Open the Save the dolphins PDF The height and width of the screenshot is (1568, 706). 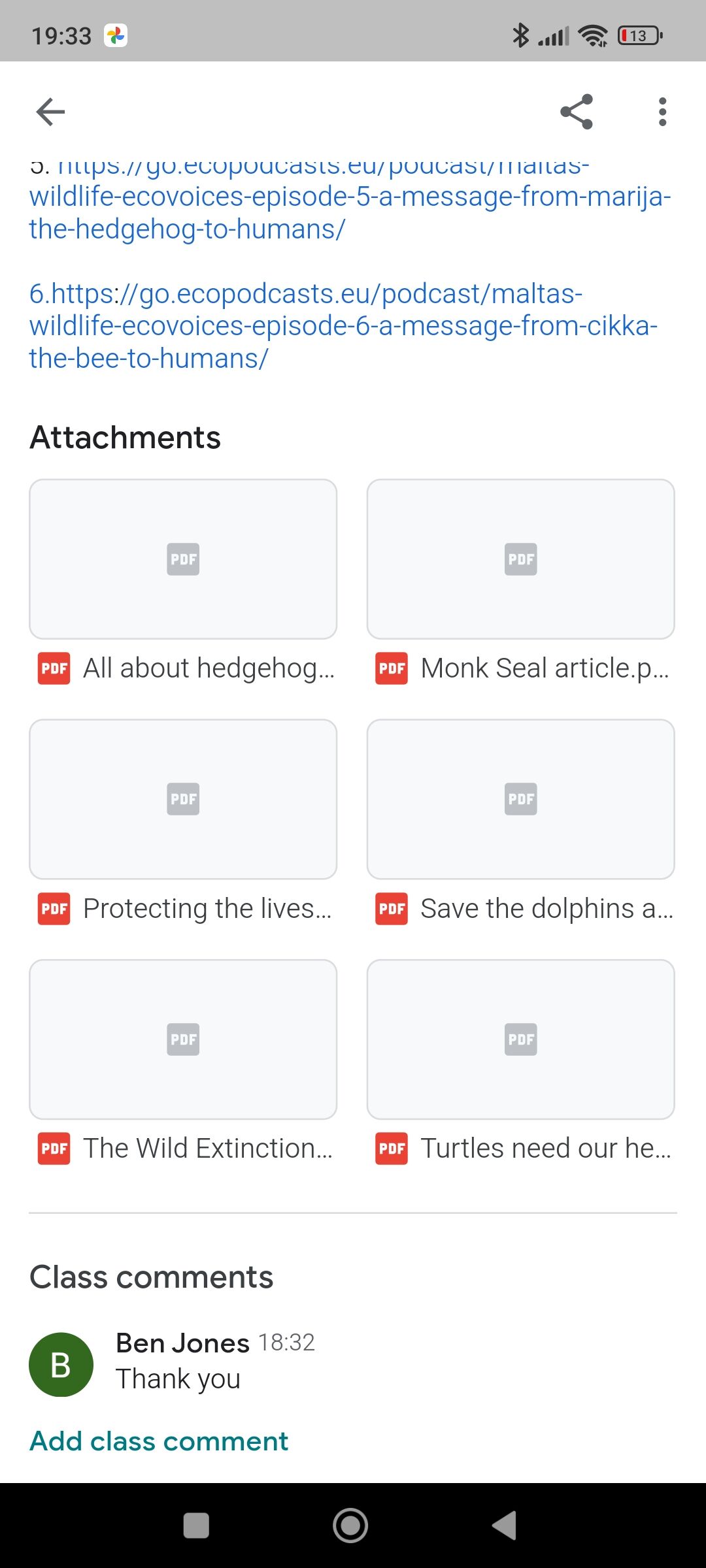tap(520, 799)
